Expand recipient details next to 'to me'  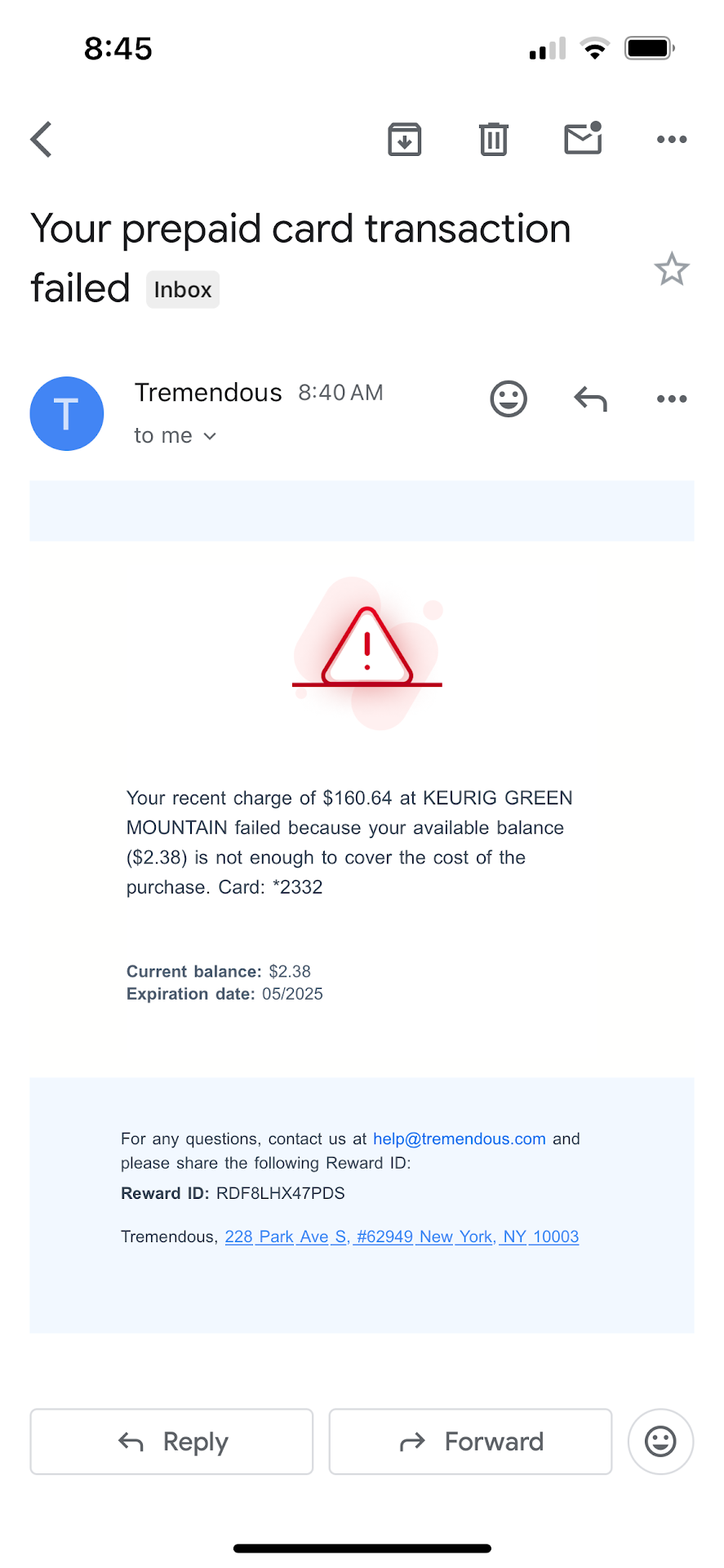[210, 436]
